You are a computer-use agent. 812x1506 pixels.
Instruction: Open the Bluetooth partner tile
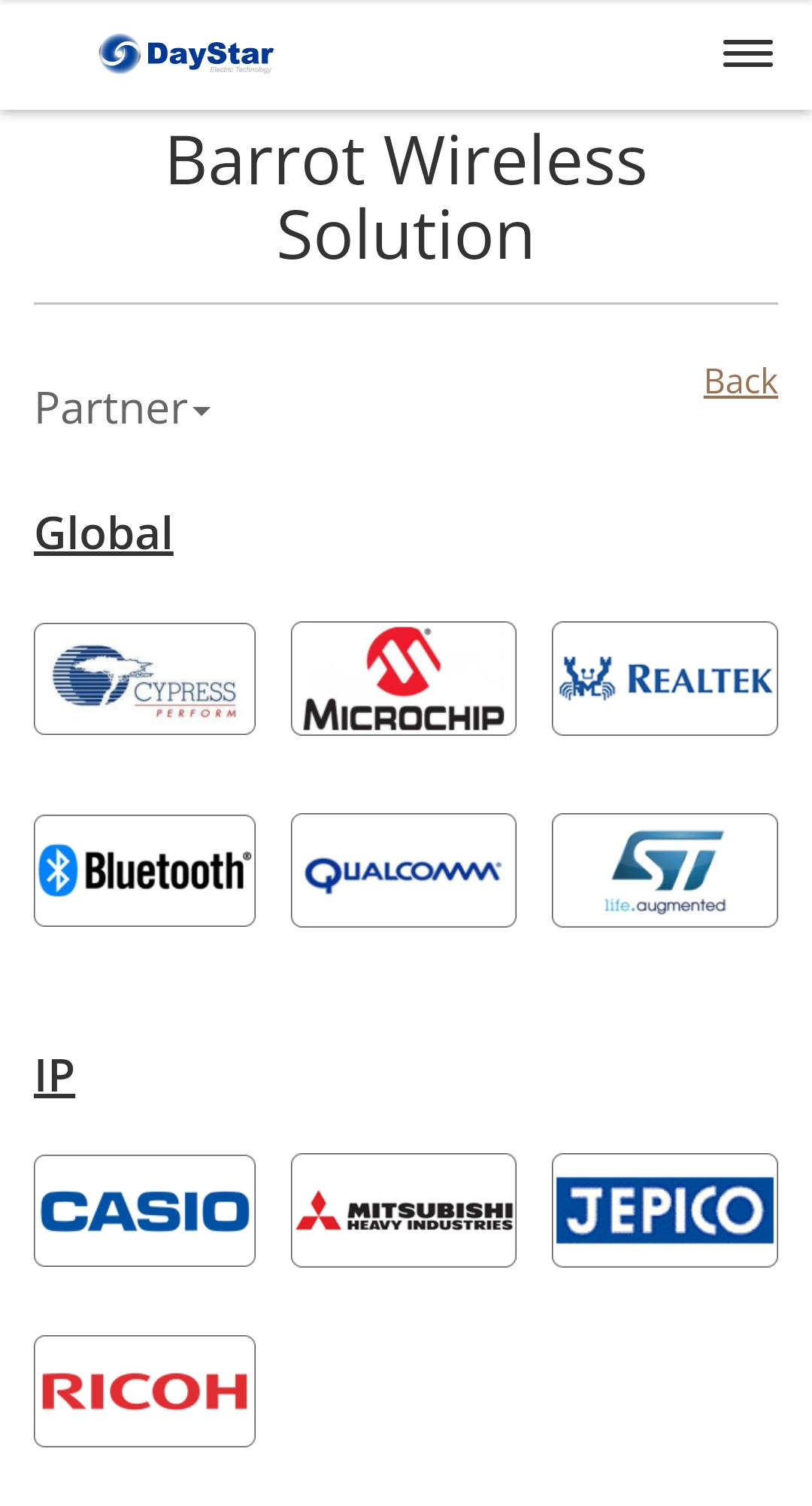point(144,870)
